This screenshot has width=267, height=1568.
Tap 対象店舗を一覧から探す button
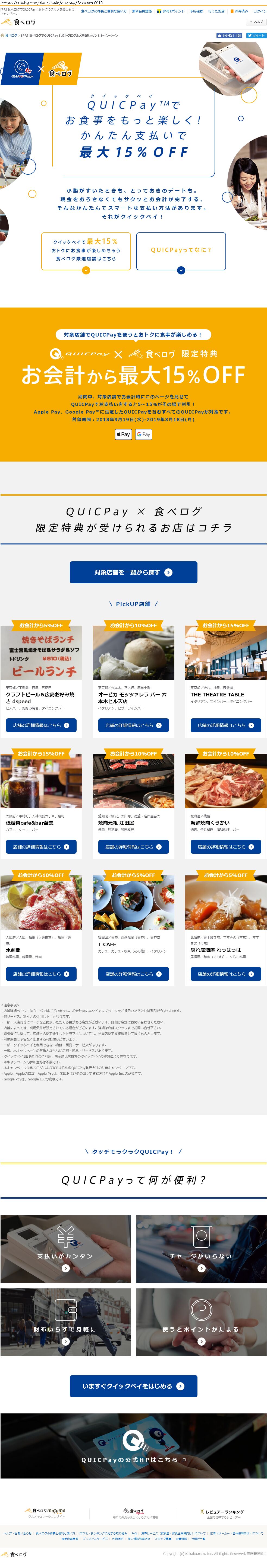[134, 572]
